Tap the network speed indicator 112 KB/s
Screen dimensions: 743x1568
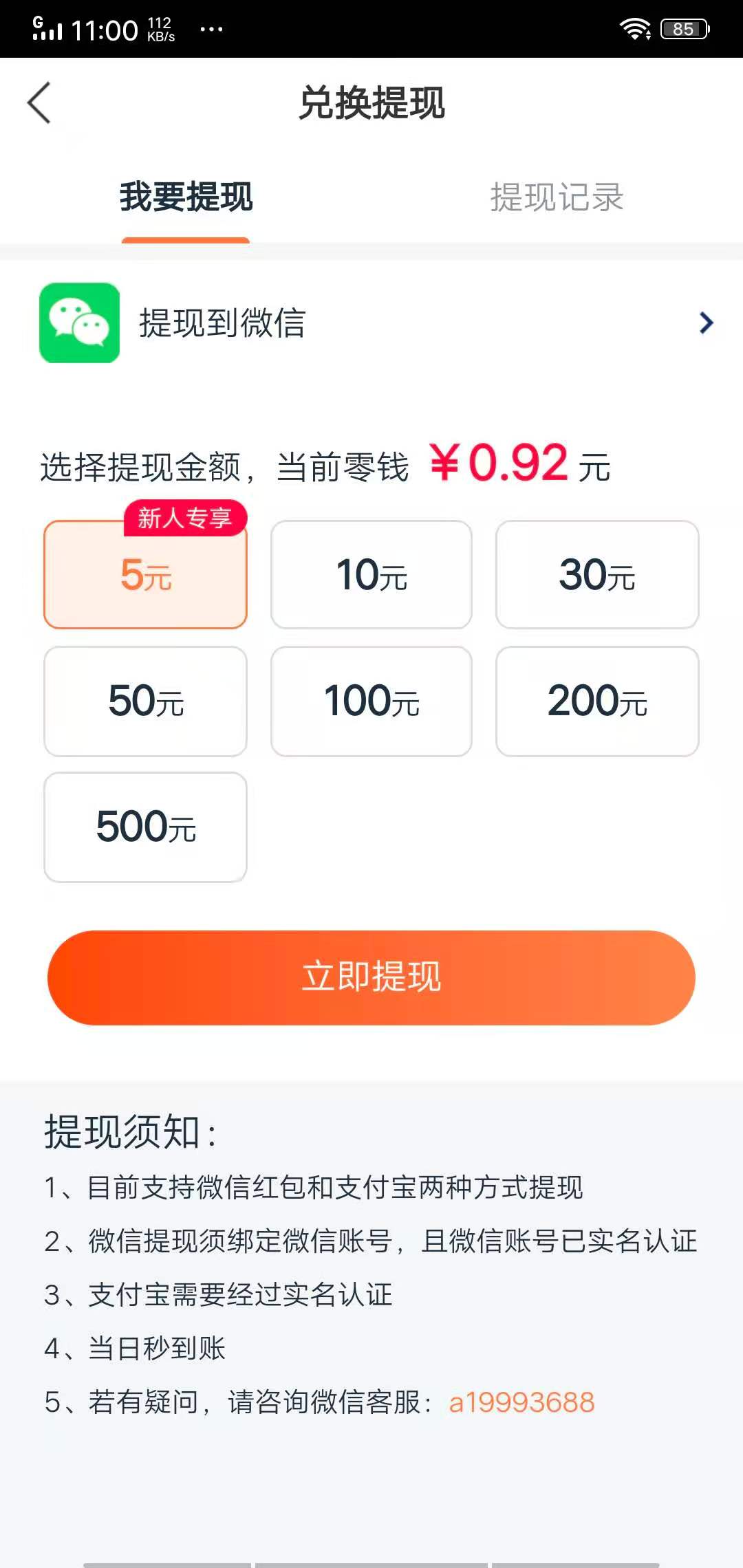(x=159, y=28)
